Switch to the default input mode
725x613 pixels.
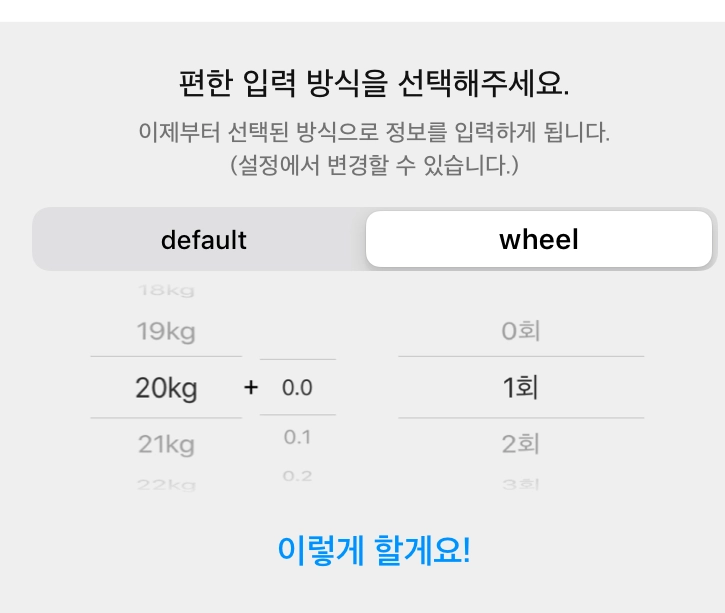click(x=203, y=240)
